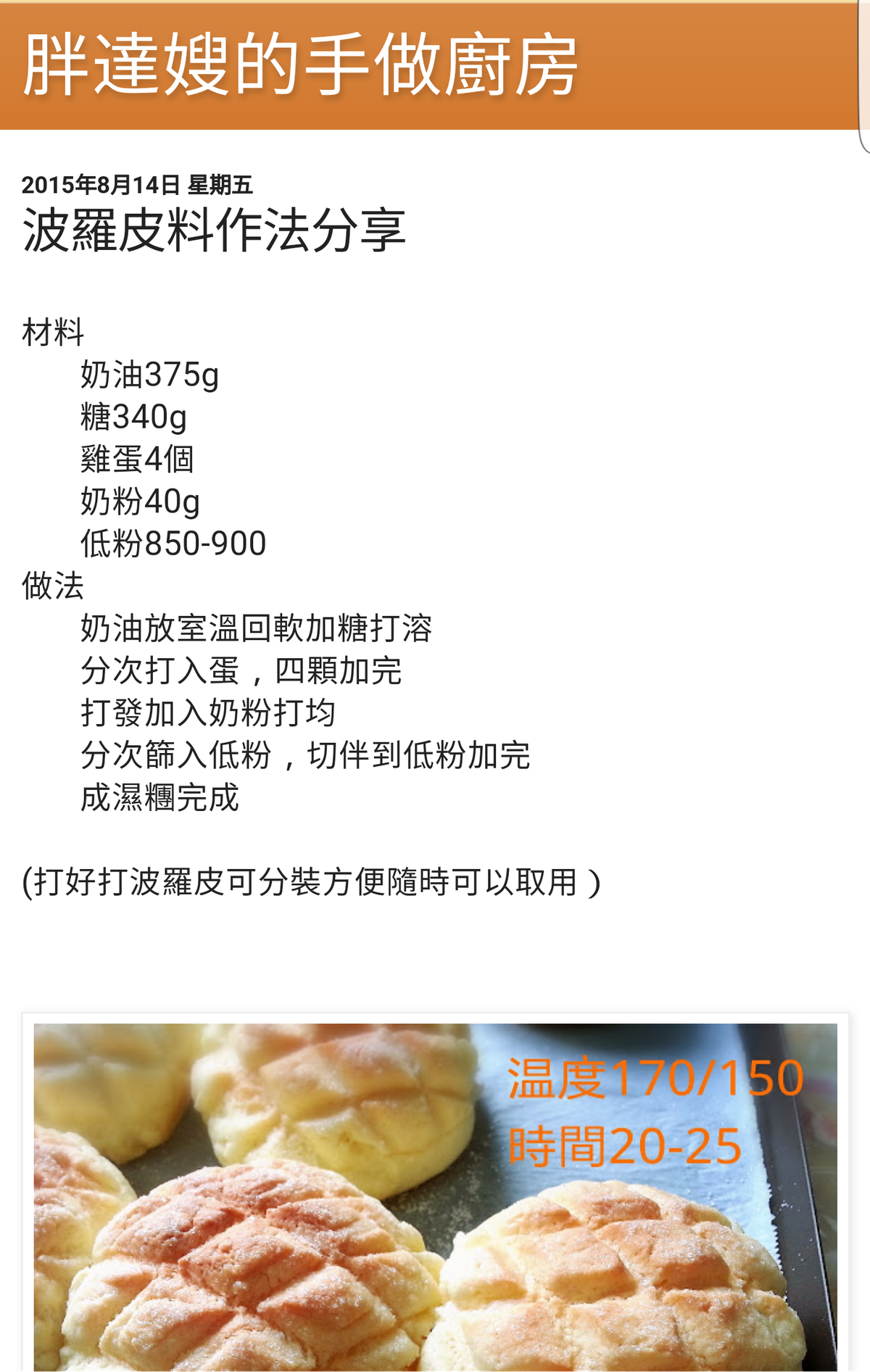
Task: Open the pineapple bun photo in full size
Action: [x=435, y=1196]
